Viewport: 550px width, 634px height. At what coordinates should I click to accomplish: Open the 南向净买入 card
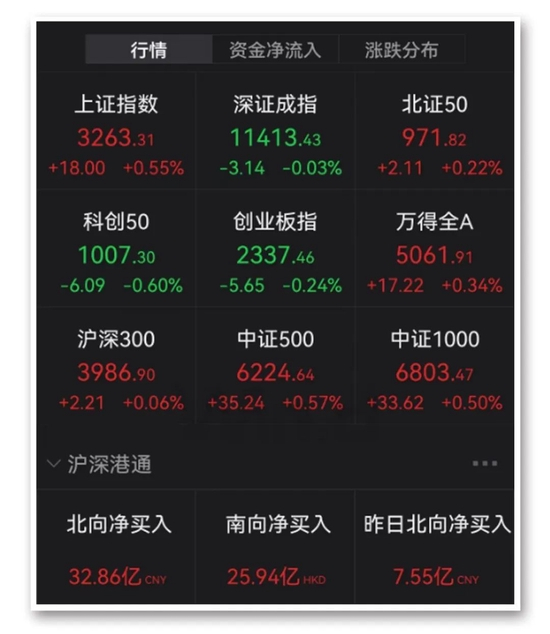pyautogui.click(x=275, y=547)
